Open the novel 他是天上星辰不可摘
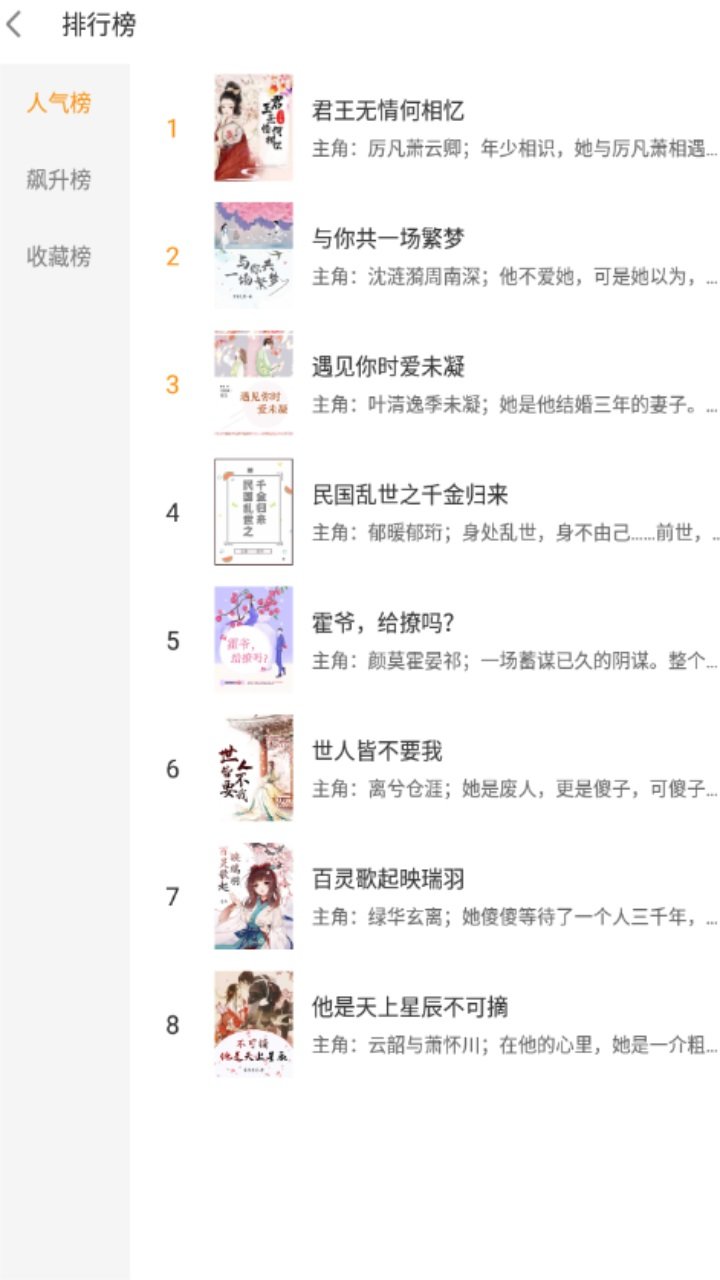The image size is (720, 1280). coord(410,1007)
